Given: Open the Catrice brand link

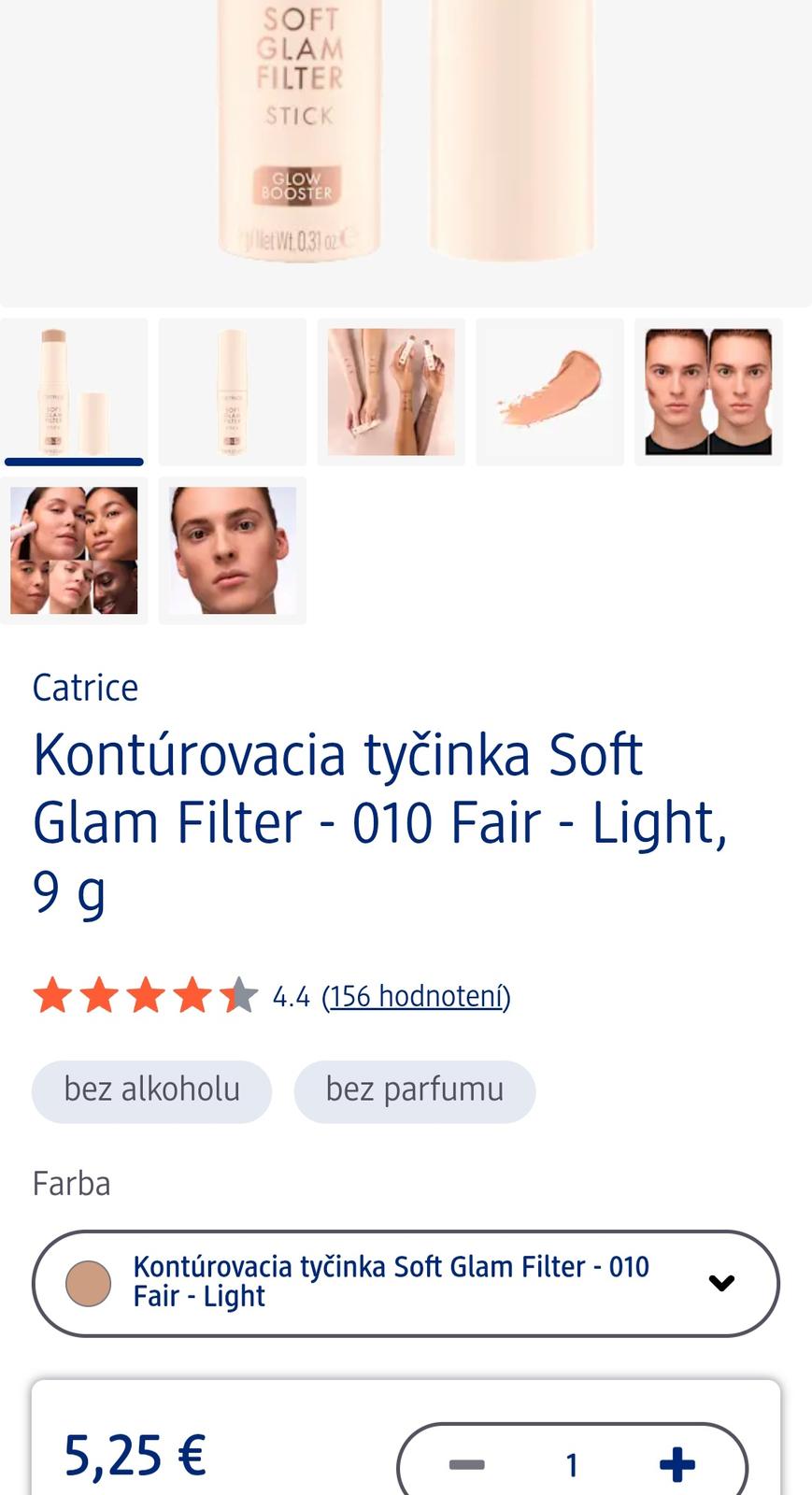Looking at the screenshot, I should click(85, 688).
